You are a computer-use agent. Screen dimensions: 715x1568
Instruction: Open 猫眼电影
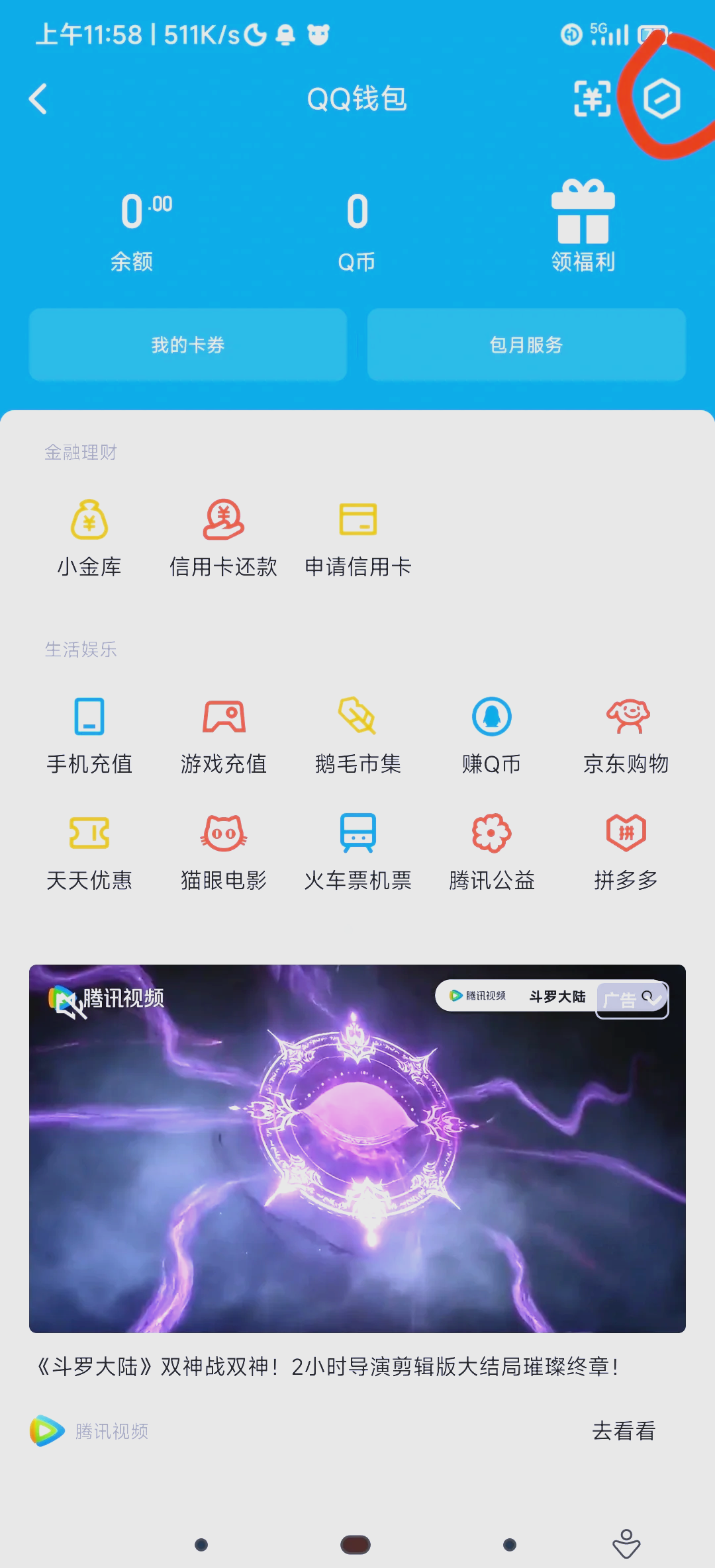(223, 851)
